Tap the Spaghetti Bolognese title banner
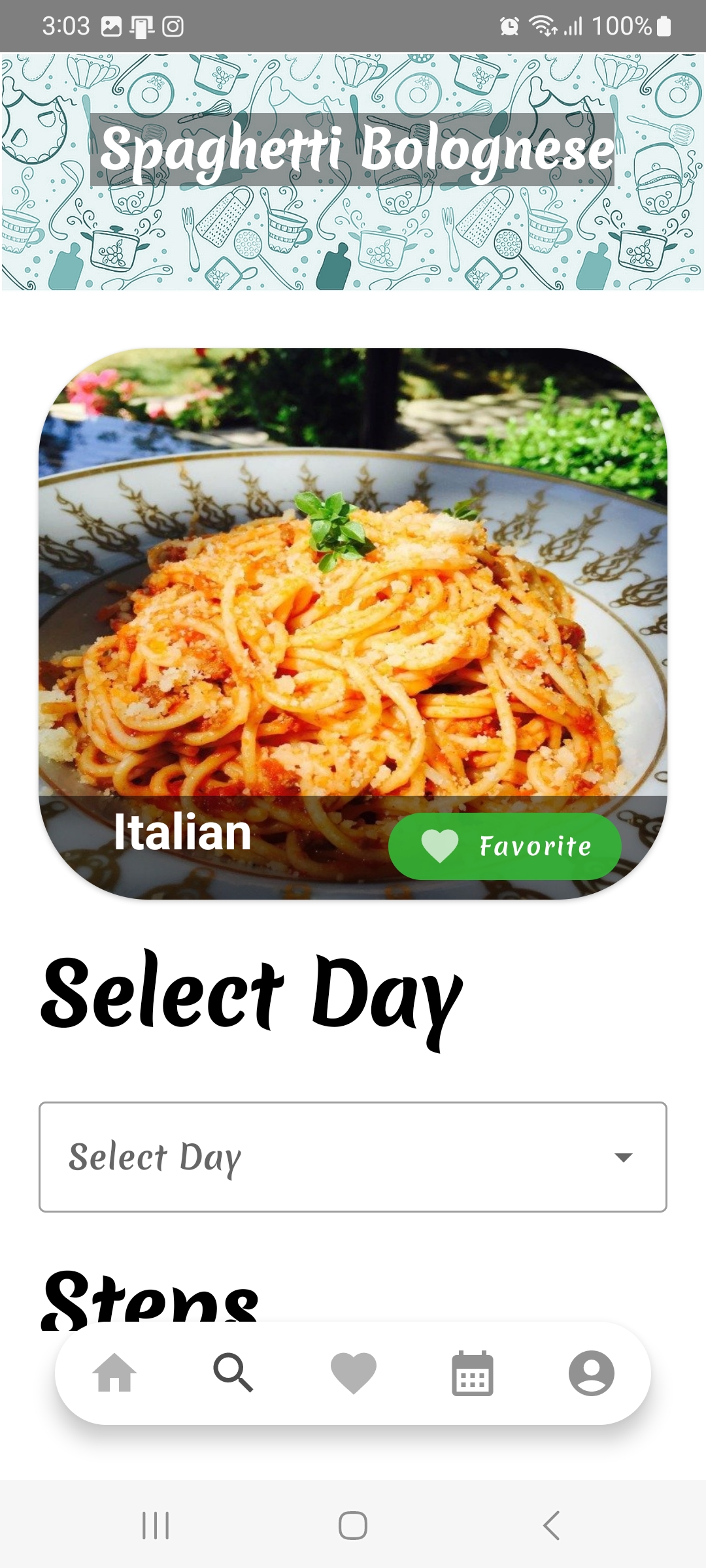This screenshot has width=706, height=1568. (353, 150)
